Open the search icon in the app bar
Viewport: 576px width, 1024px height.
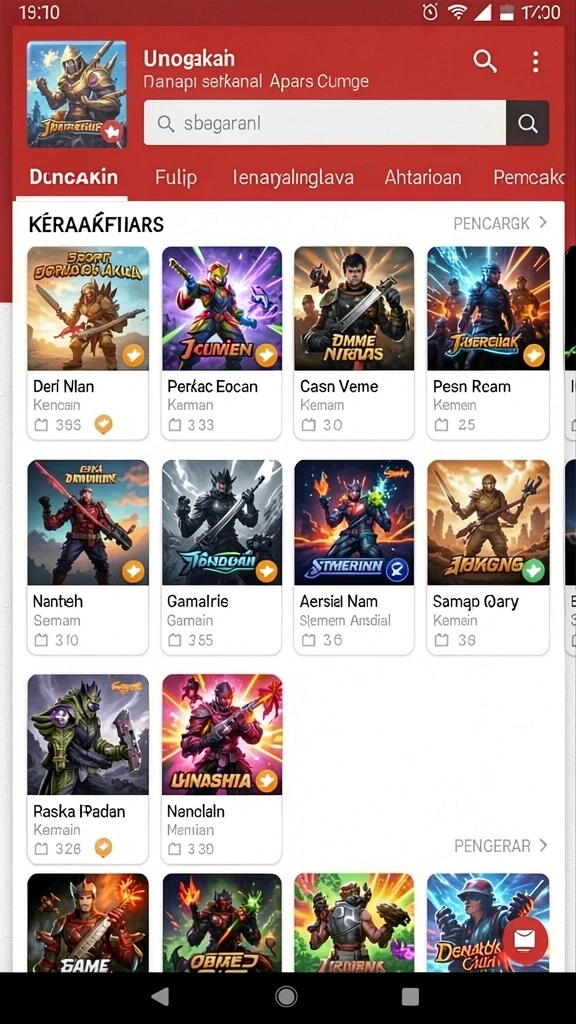click(485, 61)
